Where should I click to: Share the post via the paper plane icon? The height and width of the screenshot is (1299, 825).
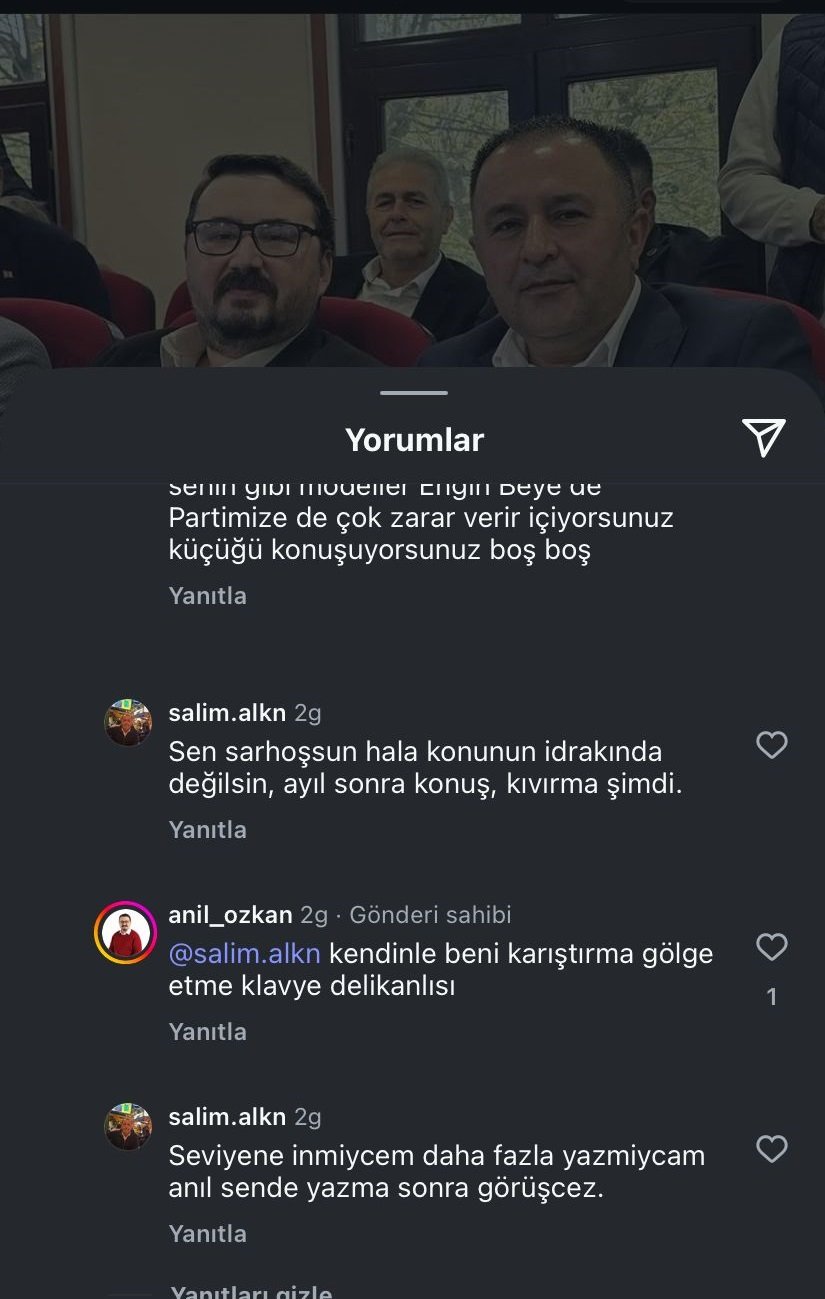tap(764, 438)
